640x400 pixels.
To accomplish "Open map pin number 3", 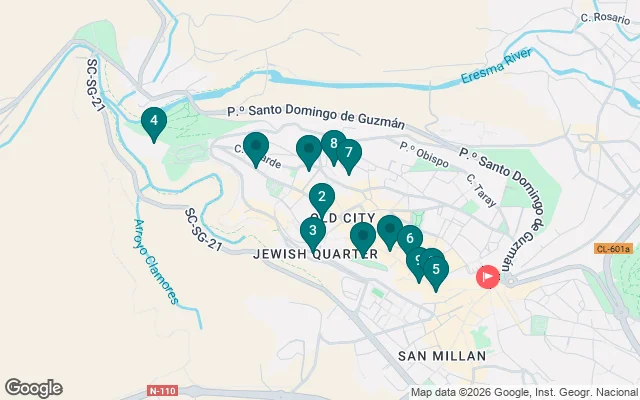I will 313,232.
